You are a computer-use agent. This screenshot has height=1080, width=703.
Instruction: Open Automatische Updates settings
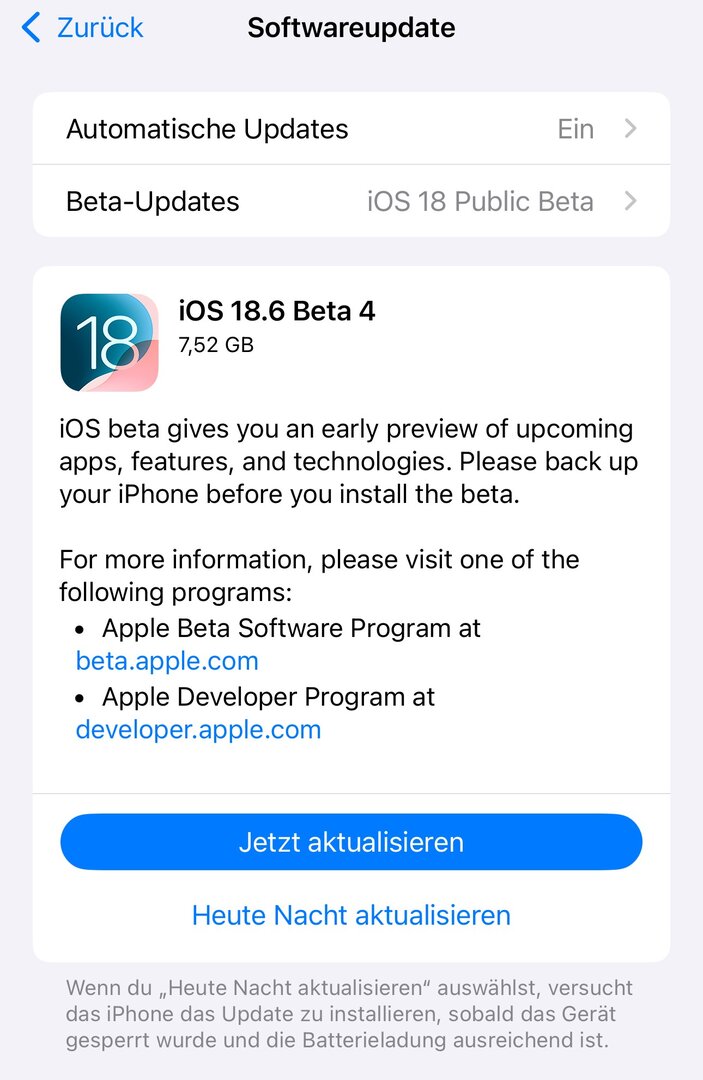point(351,129)
